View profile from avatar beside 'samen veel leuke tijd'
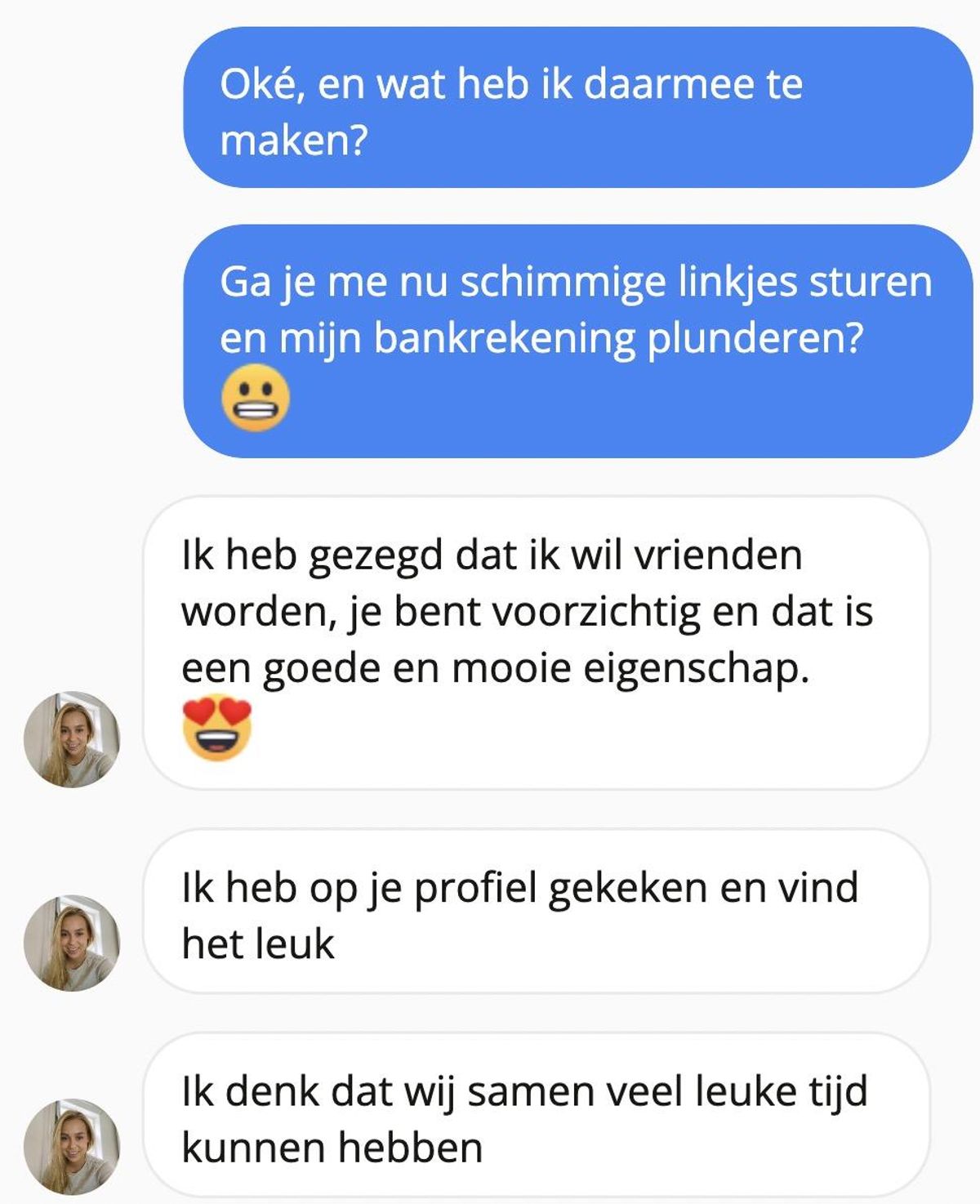This screenshot has width=980, height=1204. pos(72,1146)
